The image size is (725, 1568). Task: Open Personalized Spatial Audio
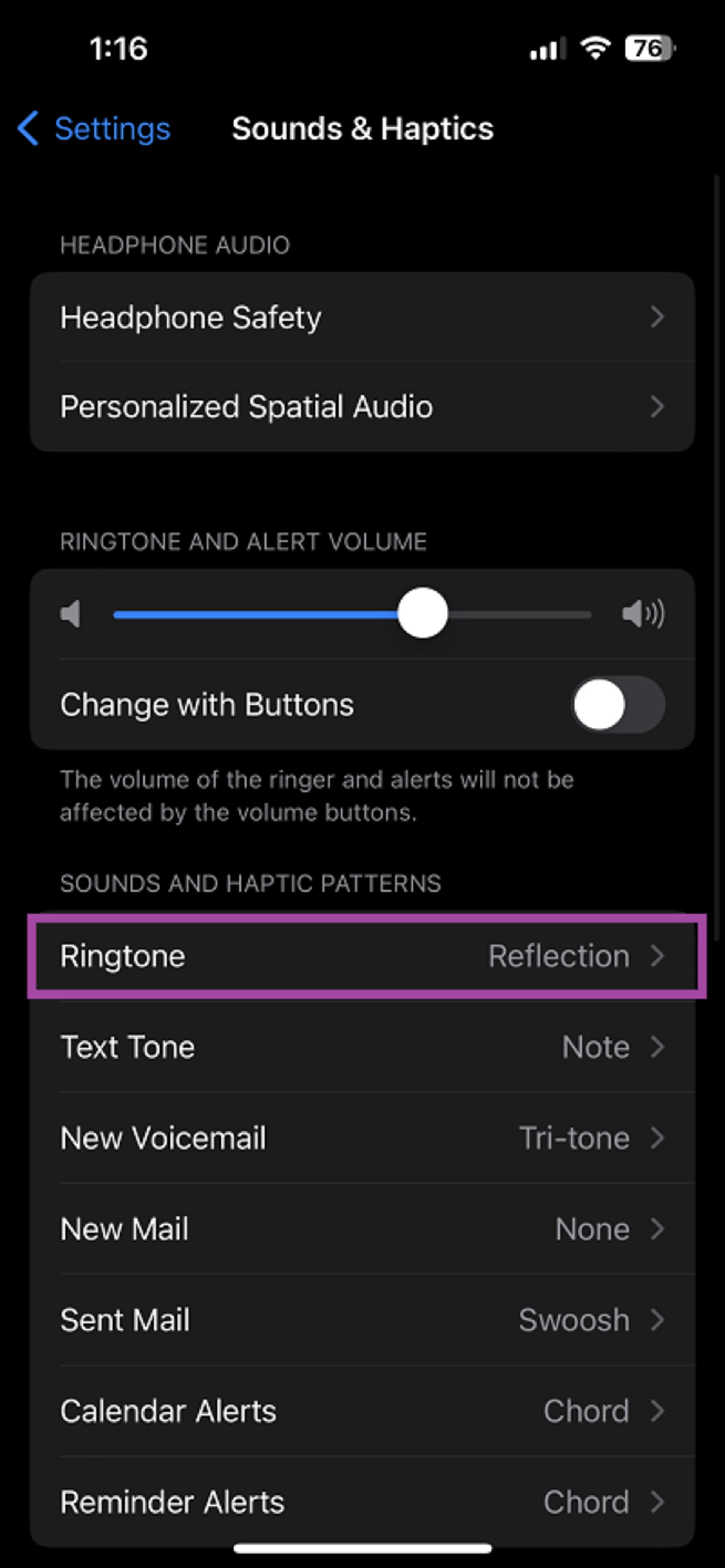[x=362, y=407]
